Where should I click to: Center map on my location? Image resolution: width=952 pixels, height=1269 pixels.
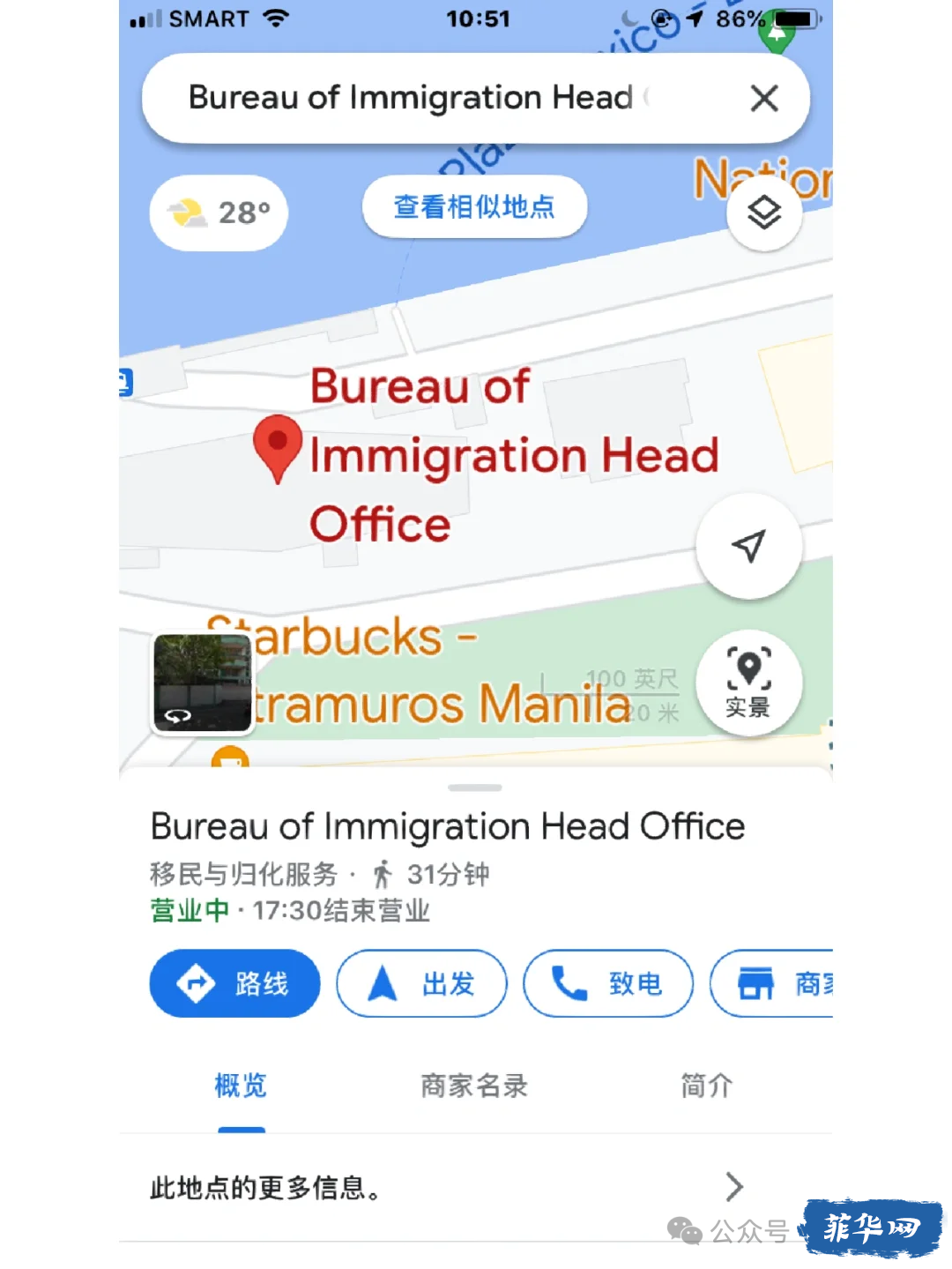click(x=748, y=546)
